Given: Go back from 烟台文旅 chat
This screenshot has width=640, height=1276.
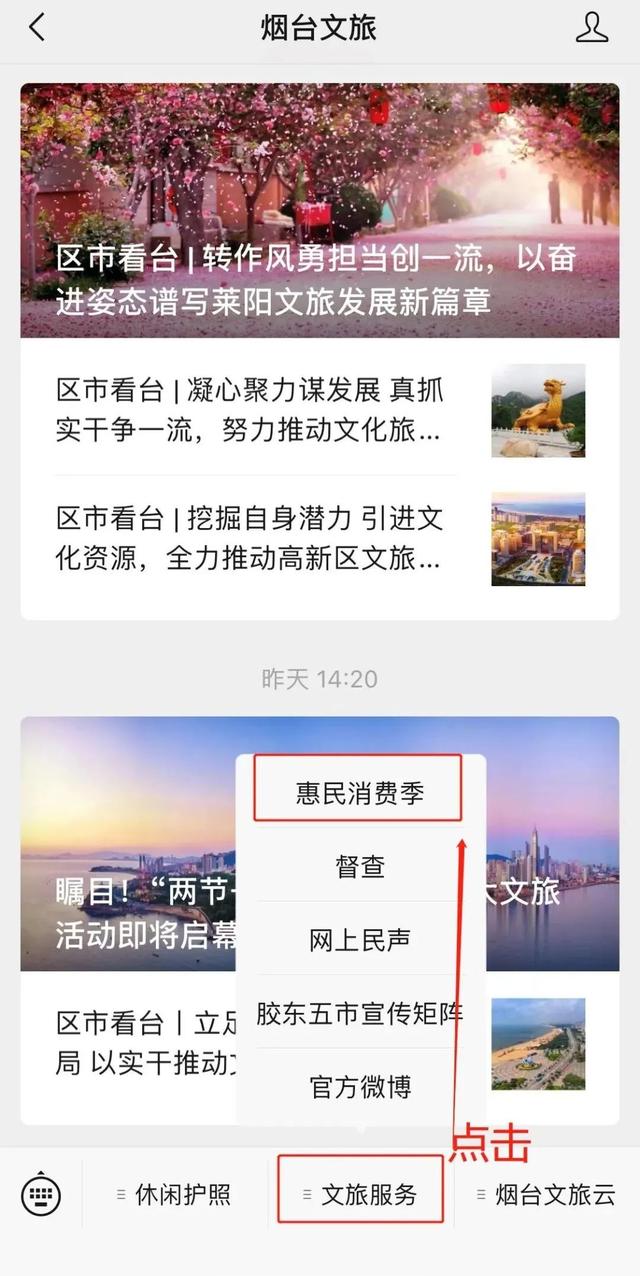Looking at the screenshot, I should click(x=37, y=28).
